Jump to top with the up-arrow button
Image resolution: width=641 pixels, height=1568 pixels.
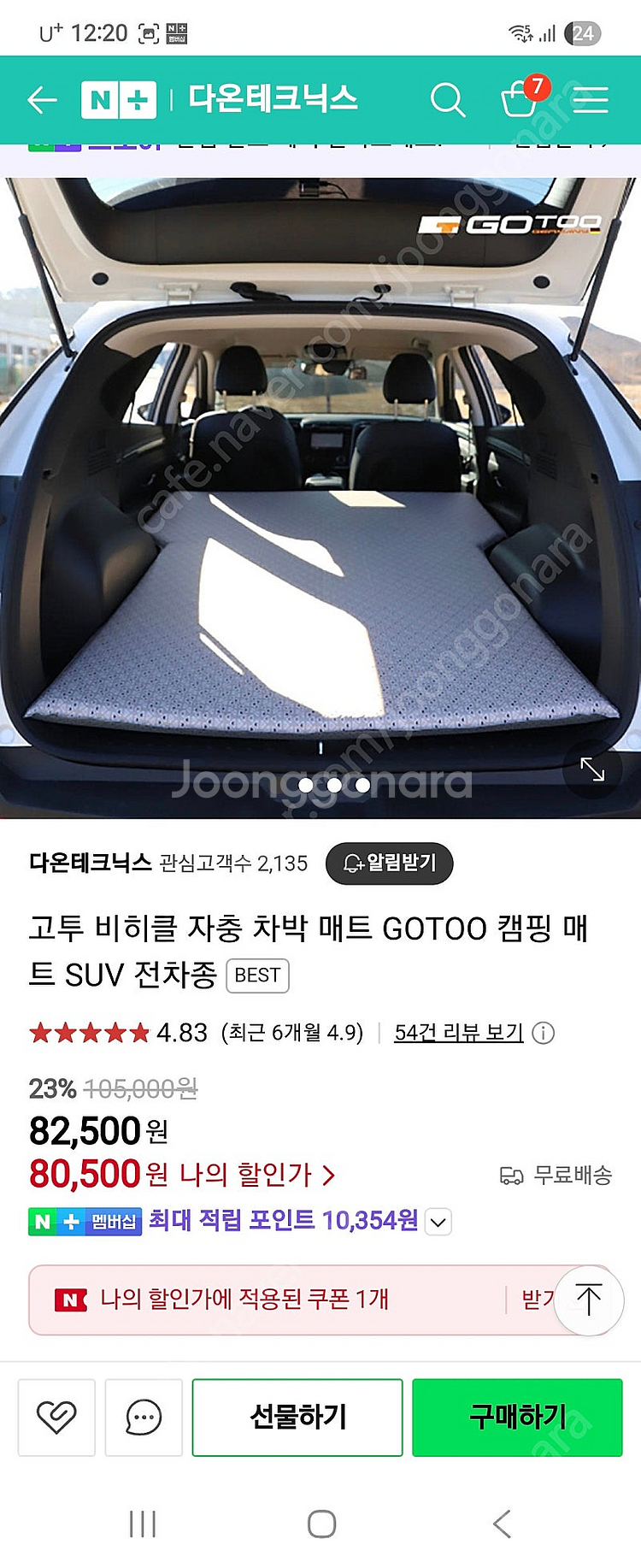pos(588,1300)
